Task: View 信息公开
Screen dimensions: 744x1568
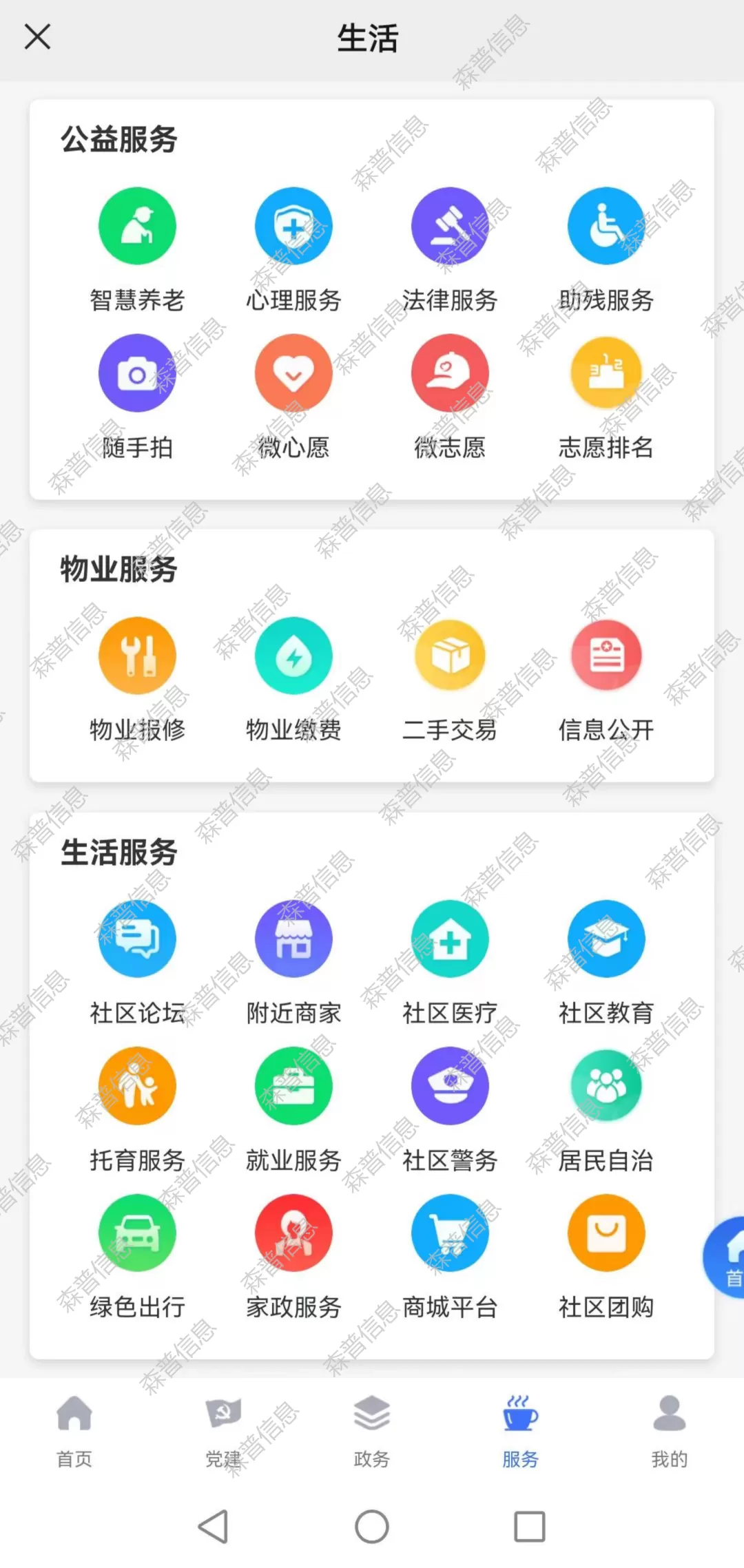Action: pos(606,656)
